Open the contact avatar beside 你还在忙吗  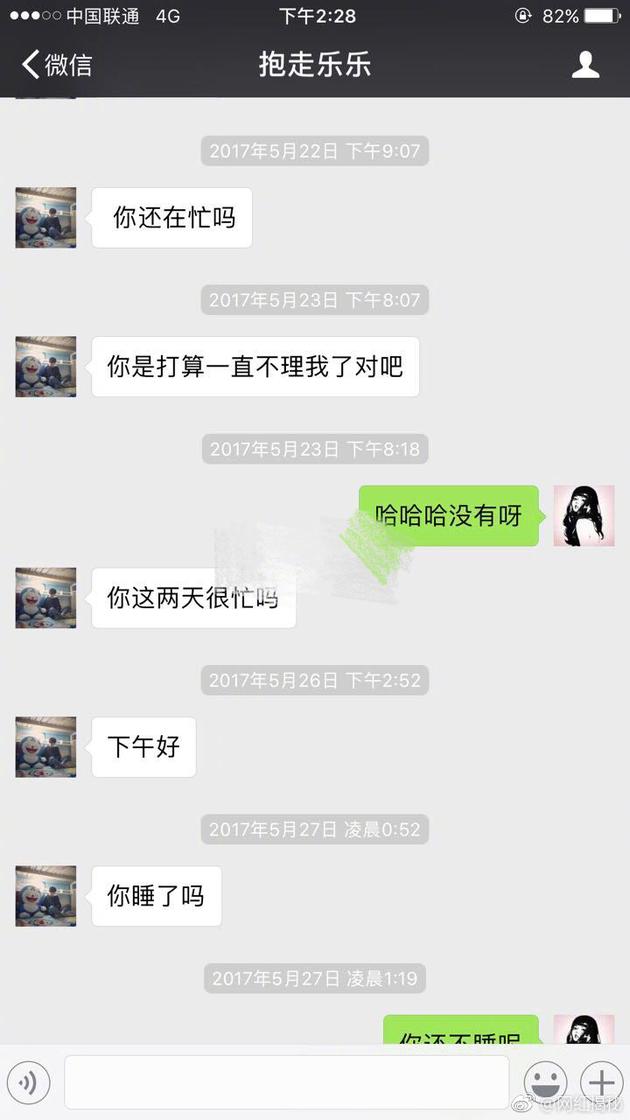46,217
